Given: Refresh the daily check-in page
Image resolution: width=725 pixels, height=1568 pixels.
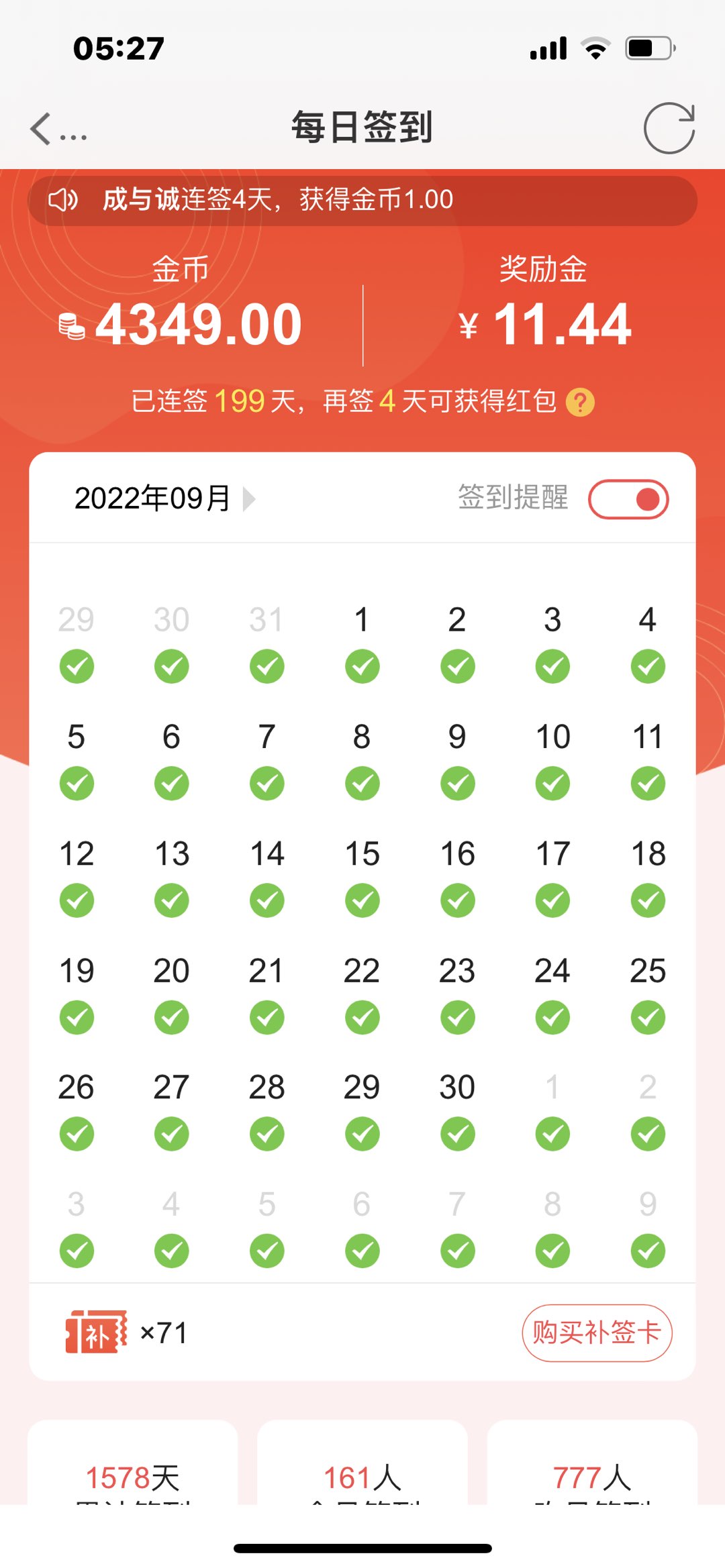Looking at the screenshot, I should [669, 128].
